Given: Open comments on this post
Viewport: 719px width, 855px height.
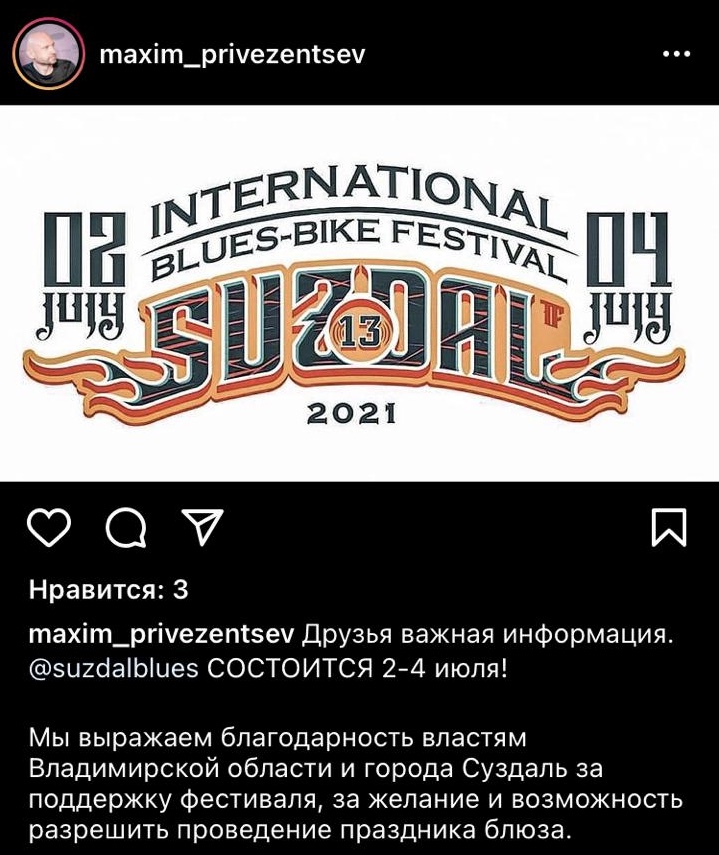Looking at the screenshot, I should (x=125, y=528).
